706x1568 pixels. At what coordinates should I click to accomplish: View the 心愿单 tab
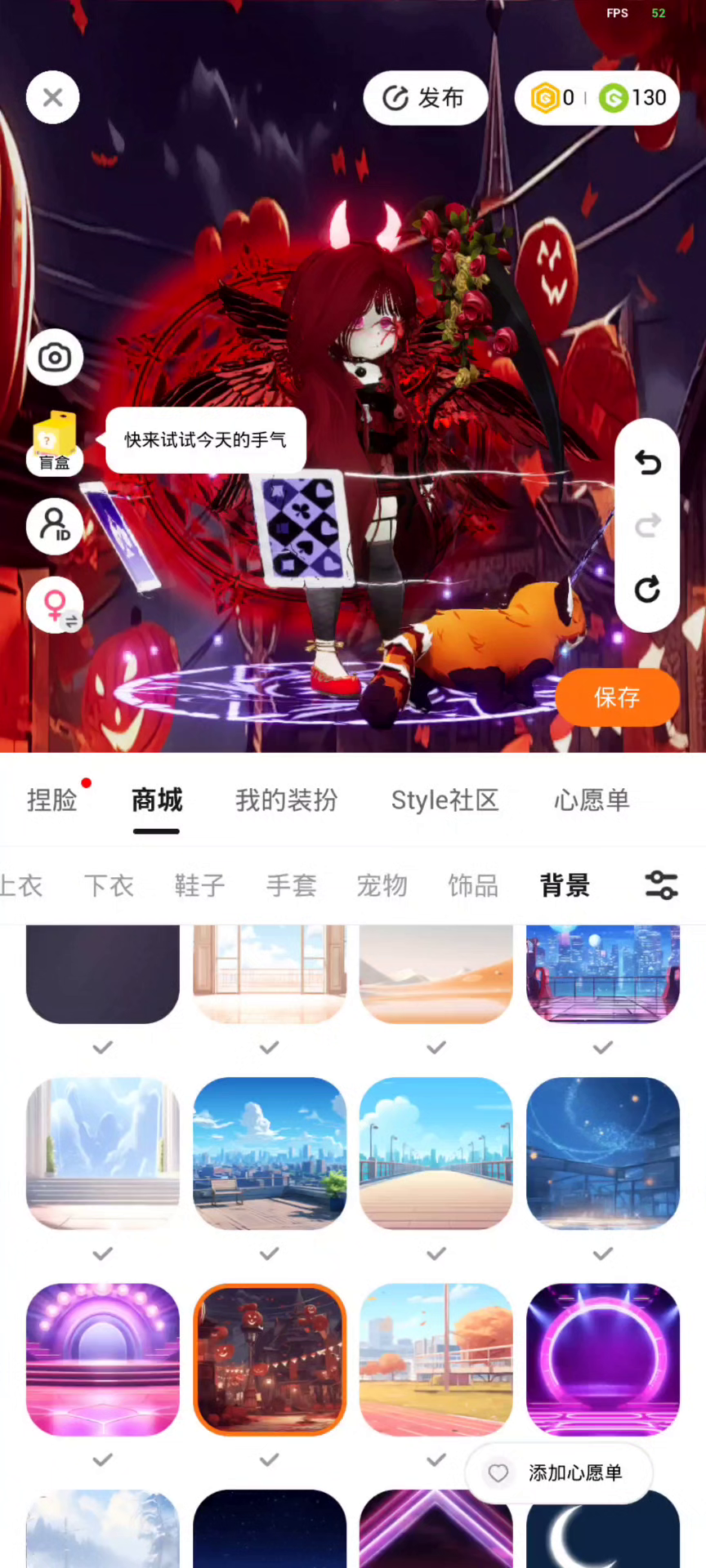592,800
